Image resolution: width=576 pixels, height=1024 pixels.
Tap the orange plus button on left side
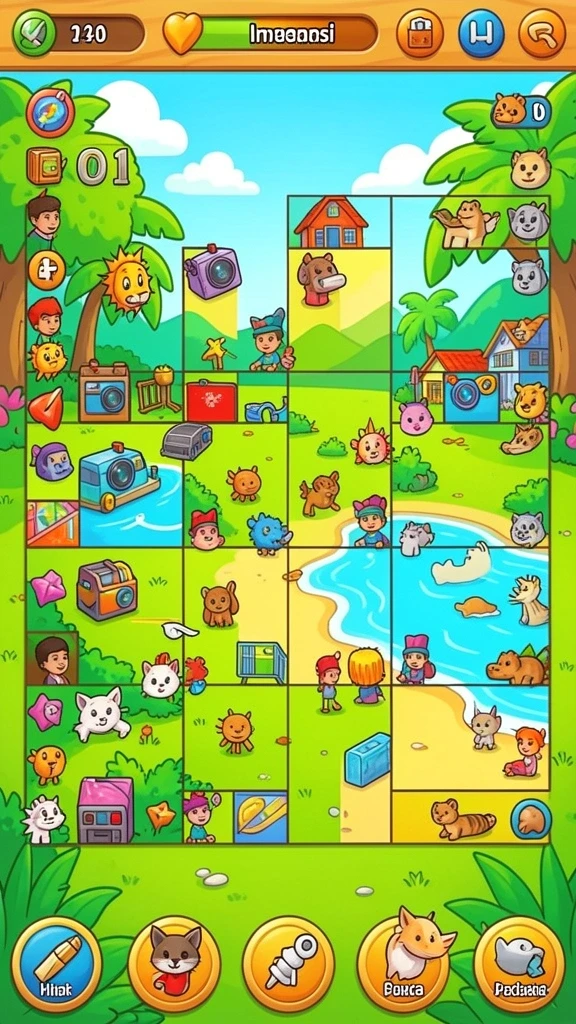tap(46, 270)
